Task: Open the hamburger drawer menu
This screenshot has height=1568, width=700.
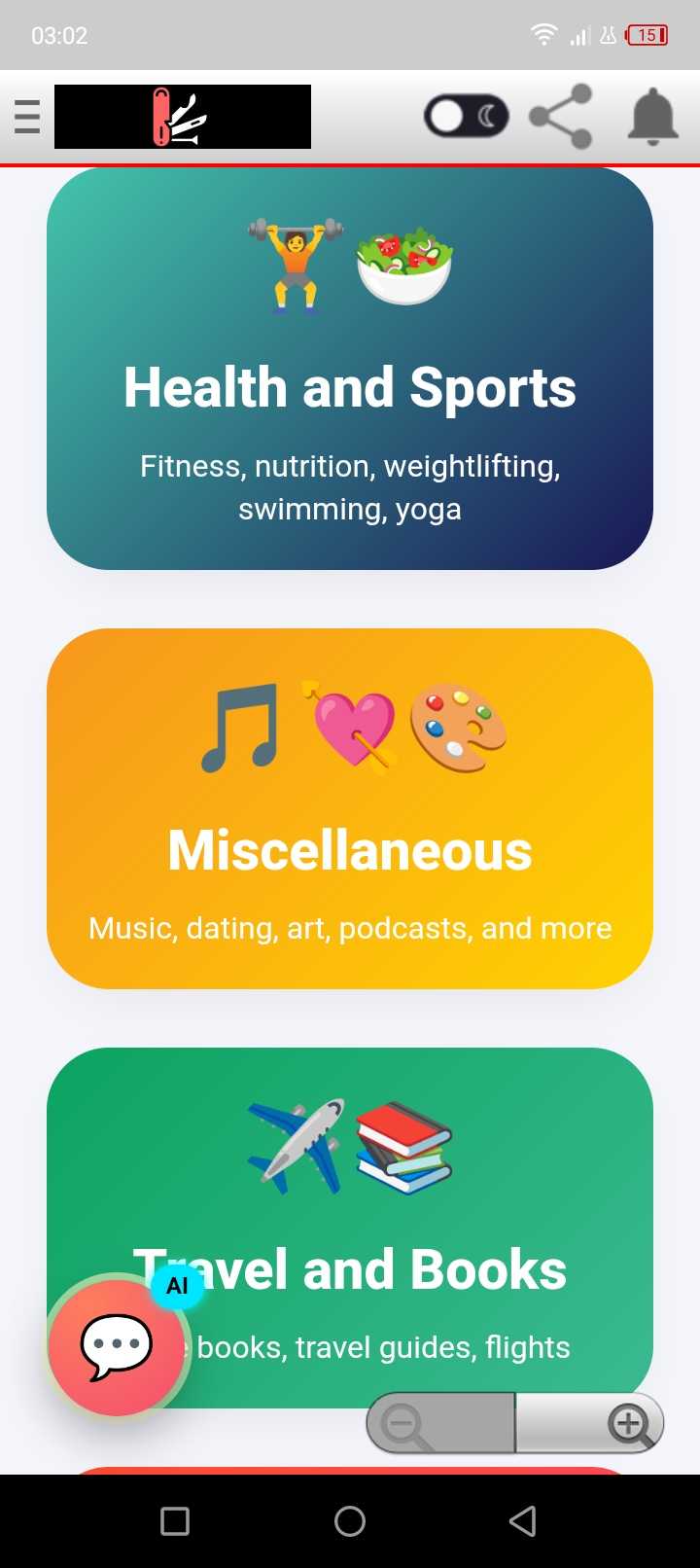Action: 27,117
